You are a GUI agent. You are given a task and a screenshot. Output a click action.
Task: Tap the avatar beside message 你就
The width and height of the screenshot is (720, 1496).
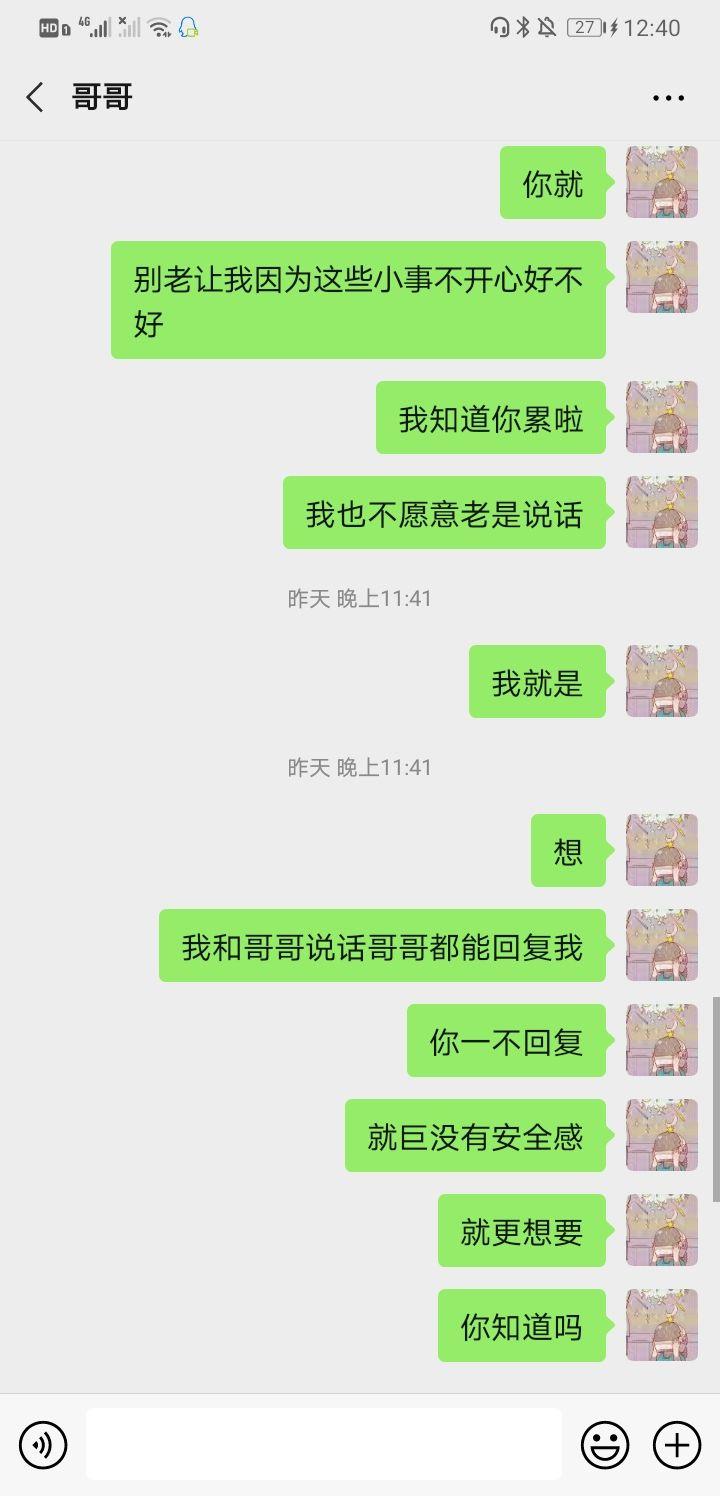(661, 182)
